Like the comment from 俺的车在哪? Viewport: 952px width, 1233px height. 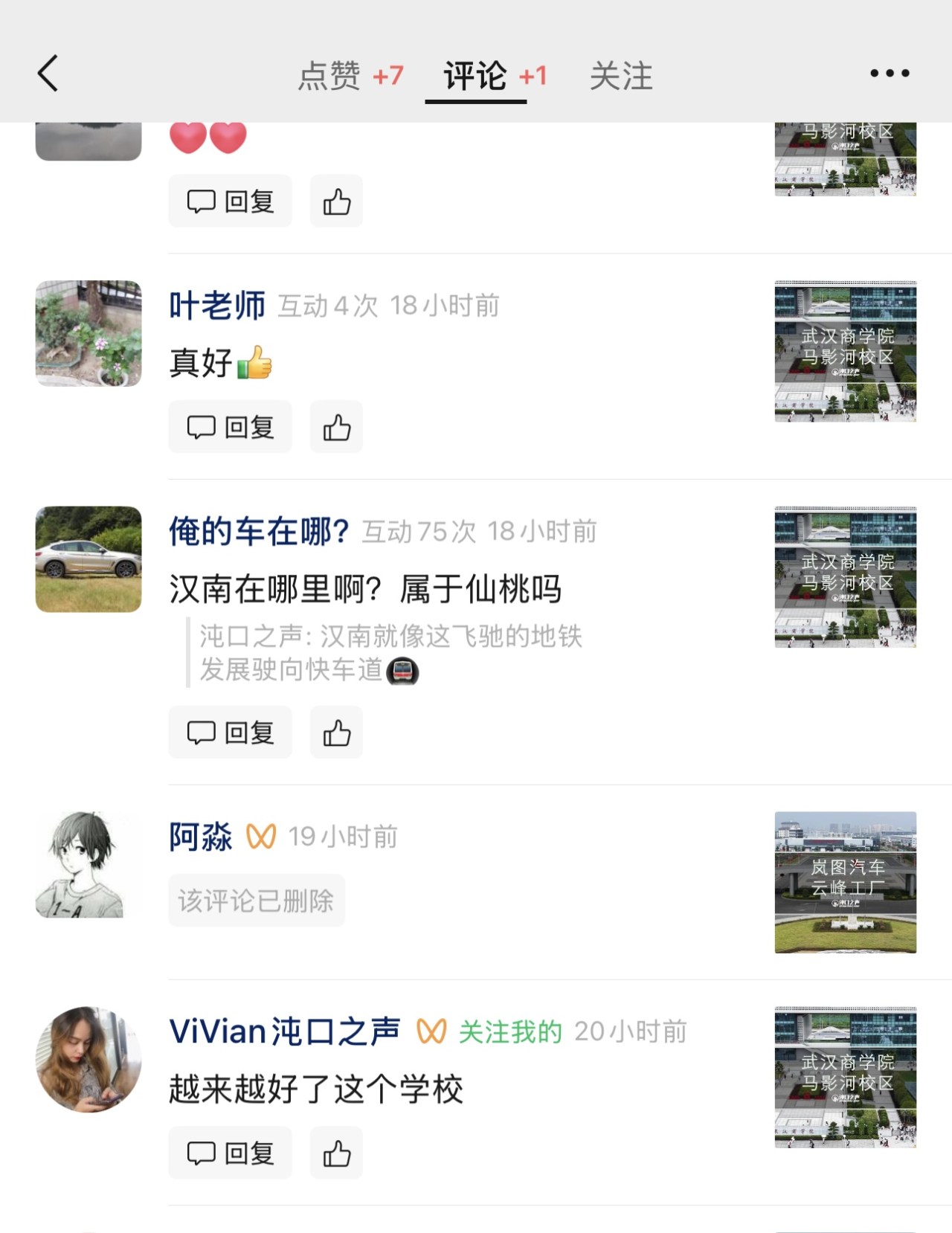[336, 733]
